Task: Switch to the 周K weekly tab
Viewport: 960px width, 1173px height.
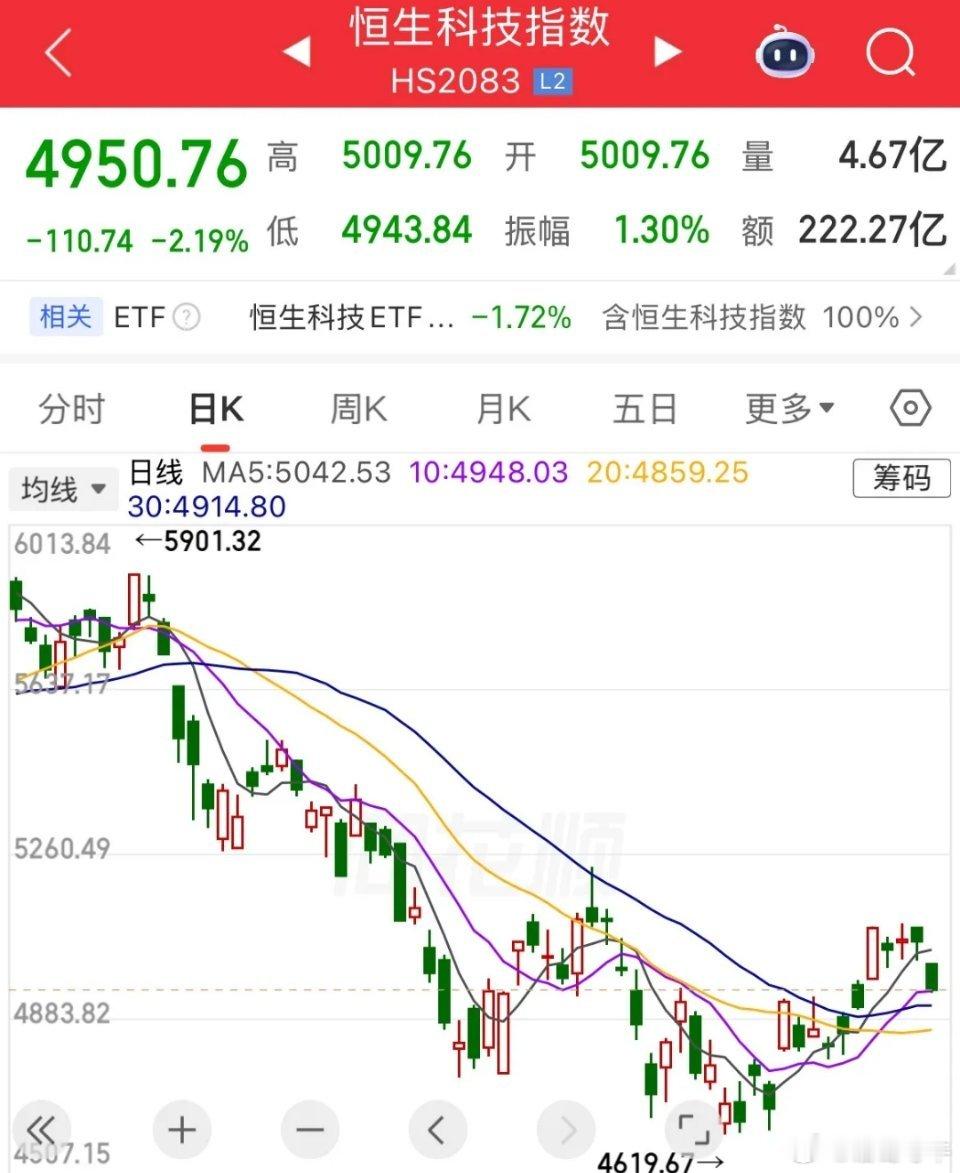Action: (x=357, y=408)
